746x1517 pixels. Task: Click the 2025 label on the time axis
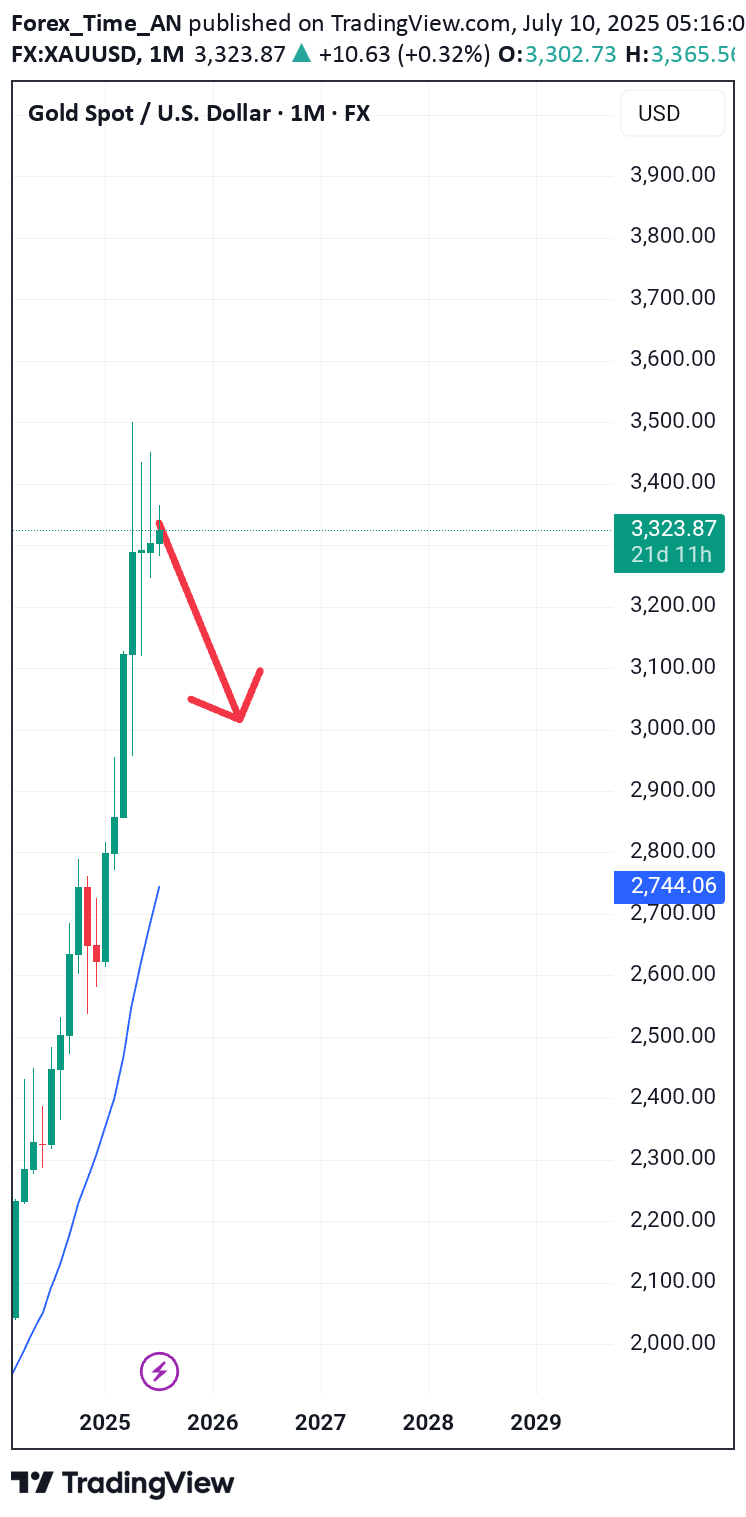coord(105,1421)
